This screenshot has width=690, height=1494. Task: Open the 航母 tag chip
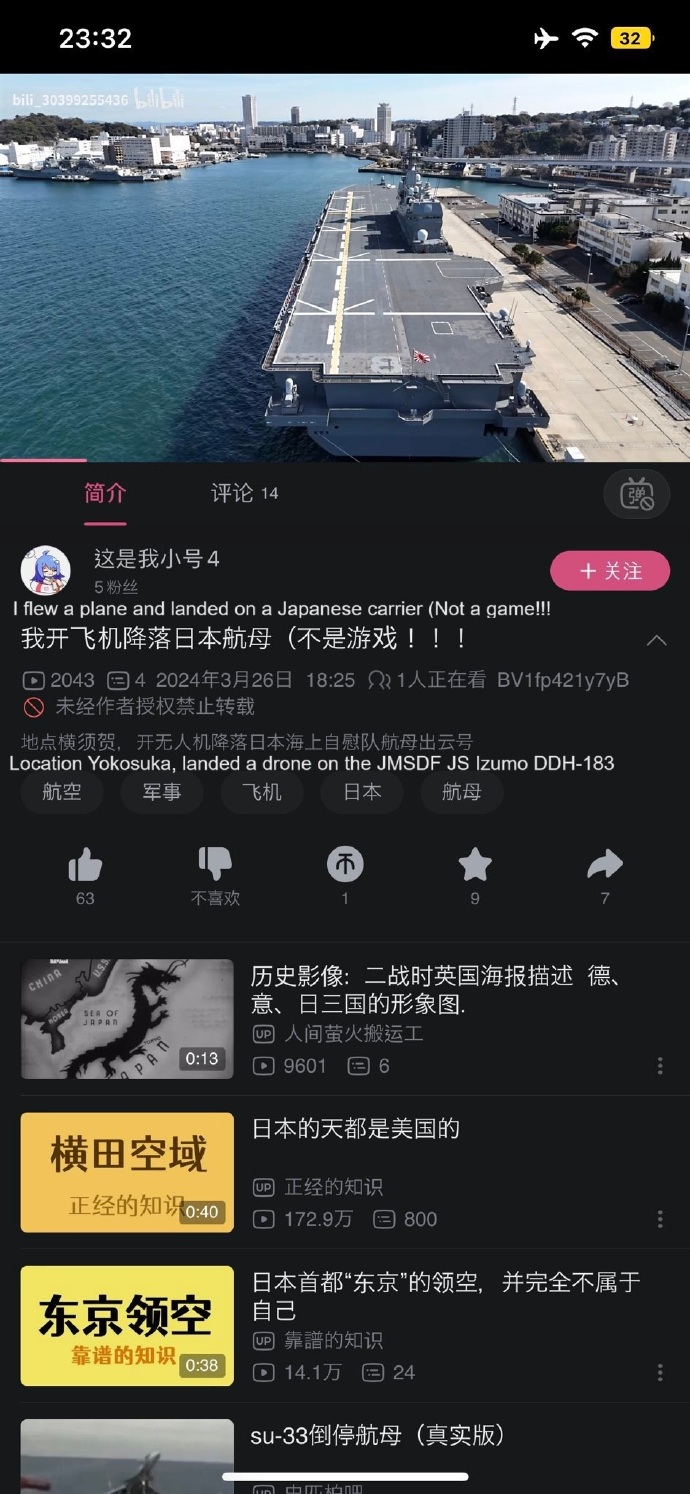(461, 792)
